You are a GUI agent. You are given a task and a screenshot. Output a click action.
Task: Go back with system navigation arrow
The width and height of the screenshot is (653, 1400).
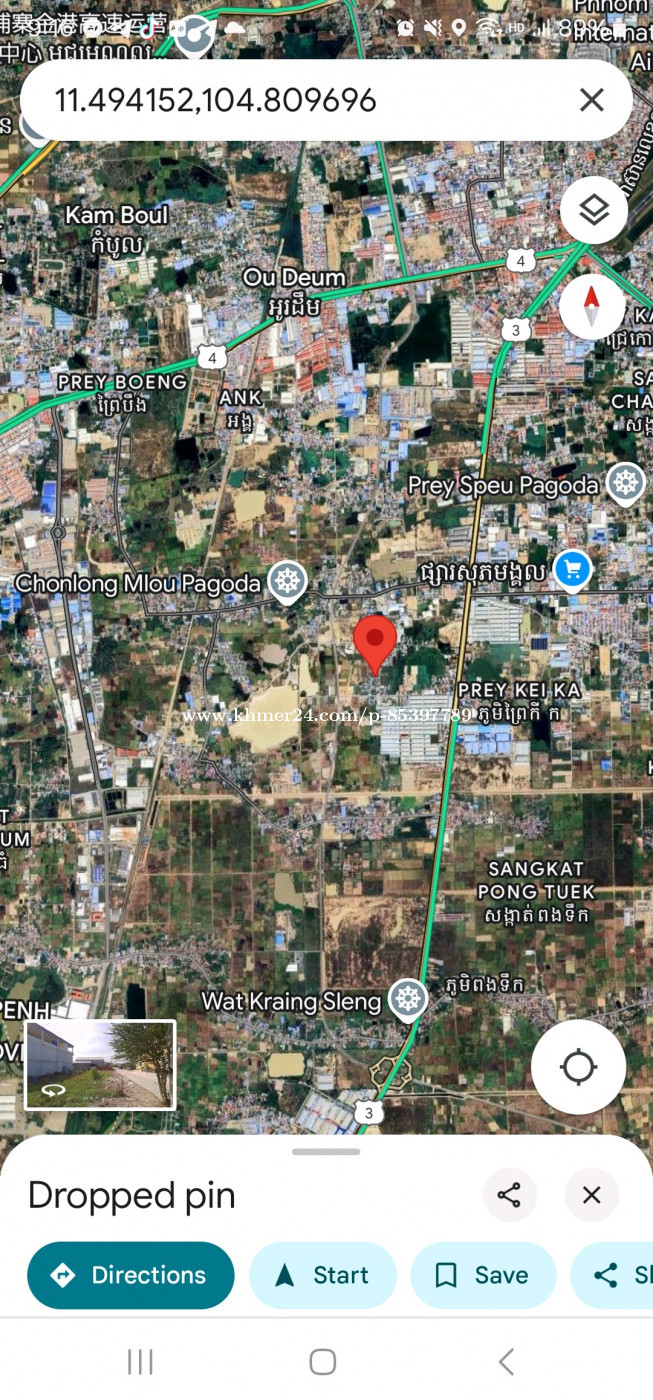506,1361
